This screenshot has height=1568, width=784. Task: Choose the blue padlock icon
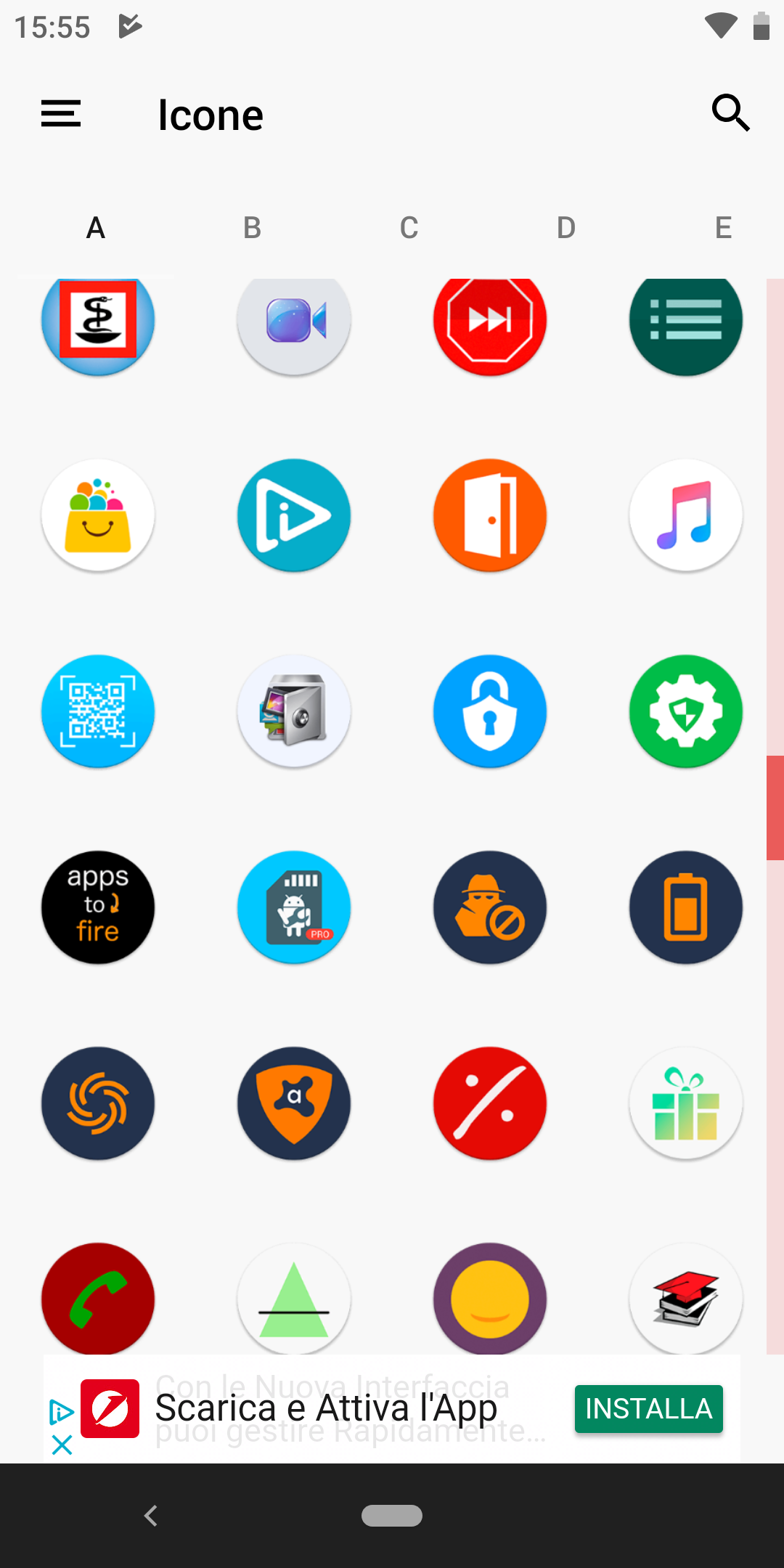point(490,711)
